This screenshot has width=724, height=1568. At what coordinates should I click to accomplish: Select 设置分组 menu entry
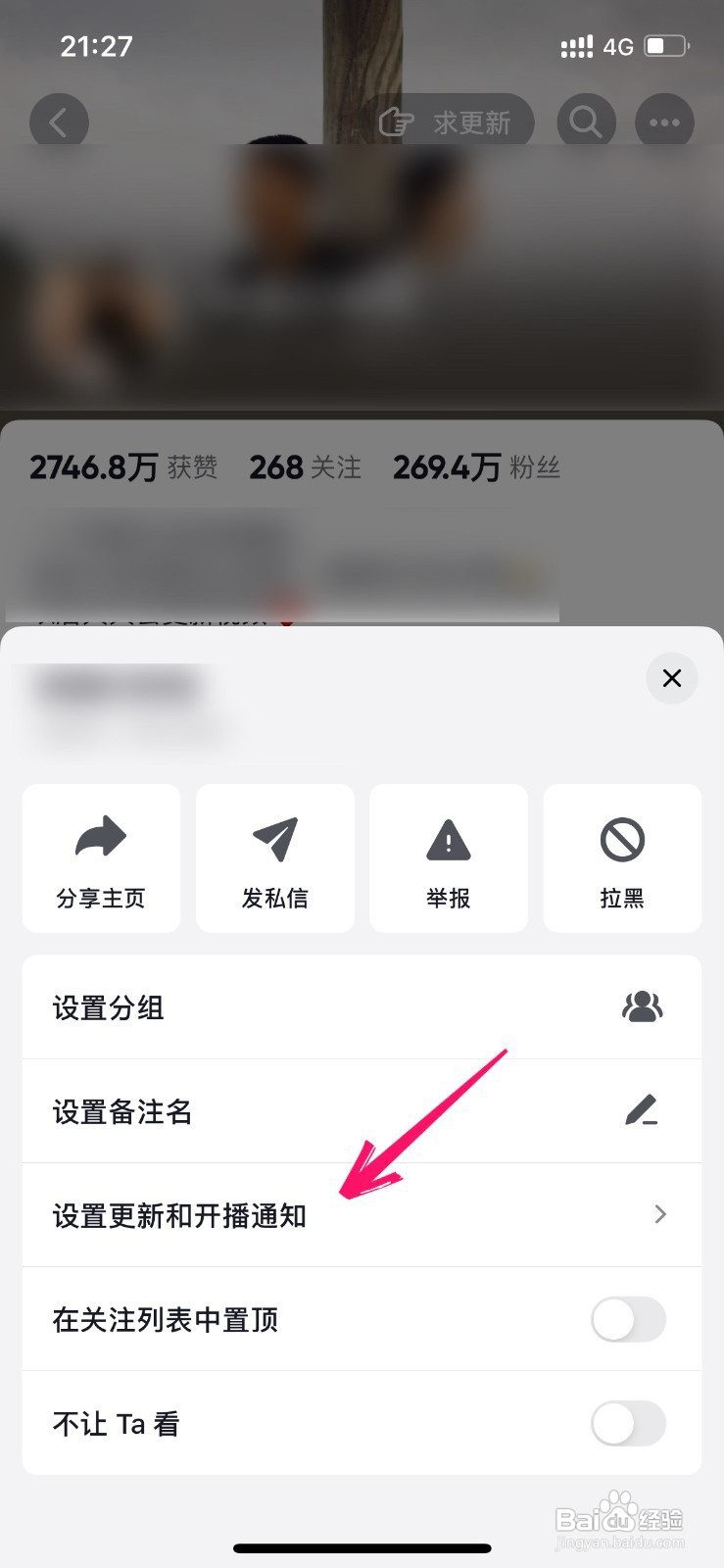[108, 1006]
